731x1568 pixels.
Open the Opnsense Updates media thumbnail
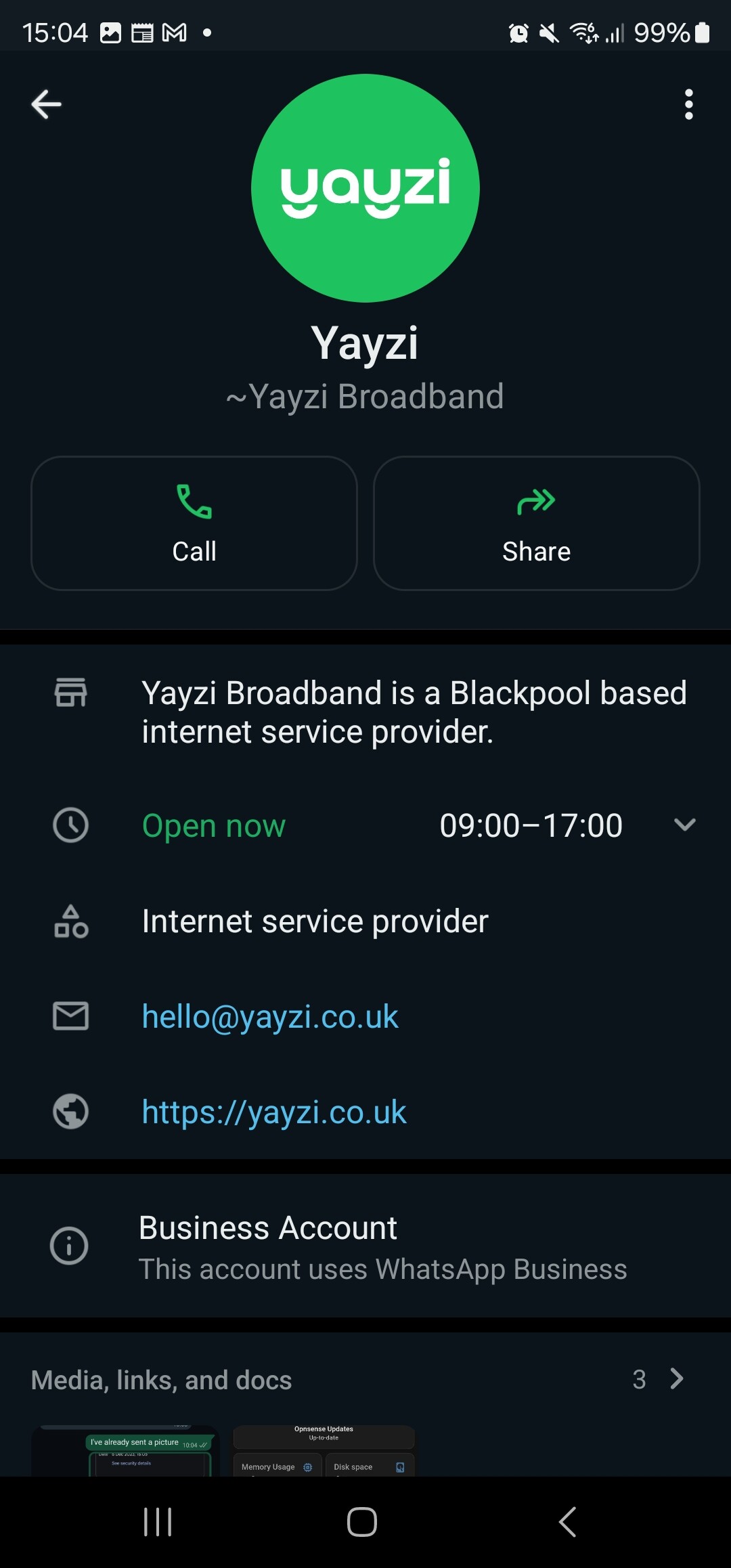(324, 1451)
